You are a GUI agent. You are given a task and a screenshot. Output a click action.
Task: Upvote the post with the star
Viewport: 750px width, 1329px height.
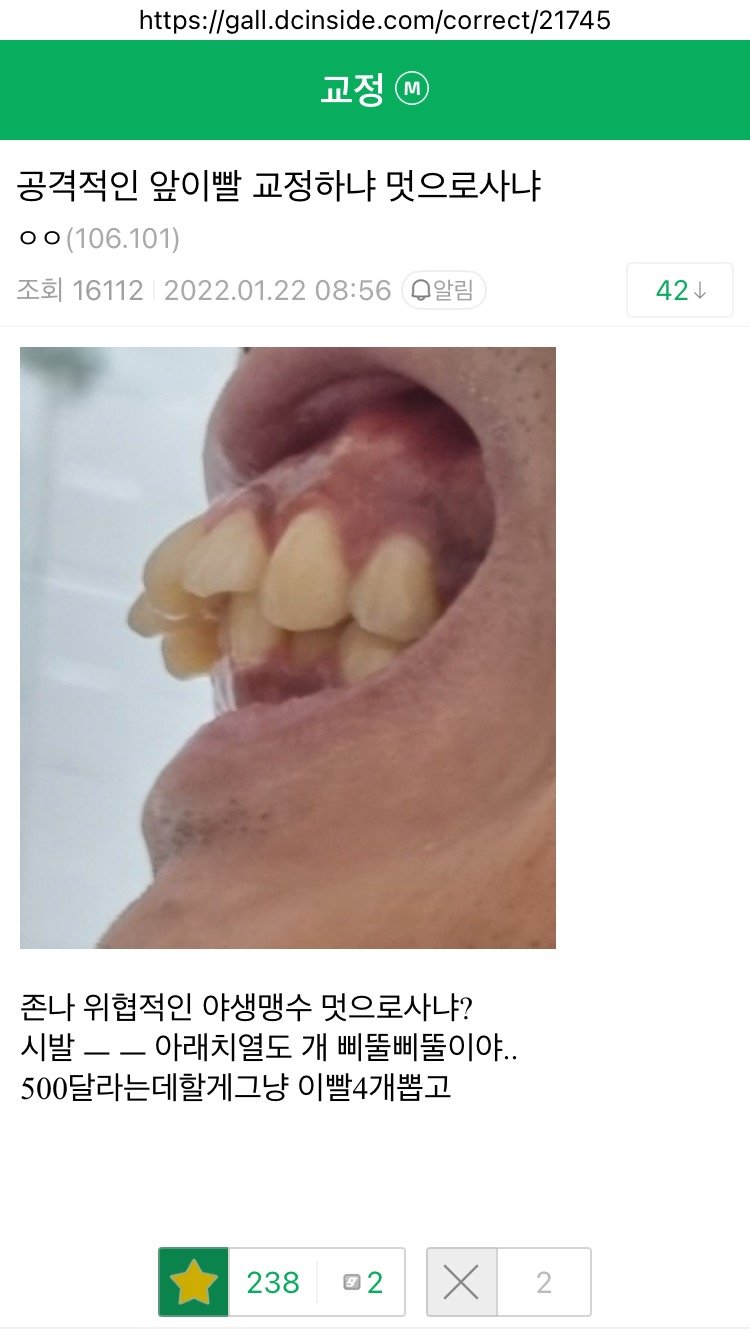click(x=194, y=1282)
